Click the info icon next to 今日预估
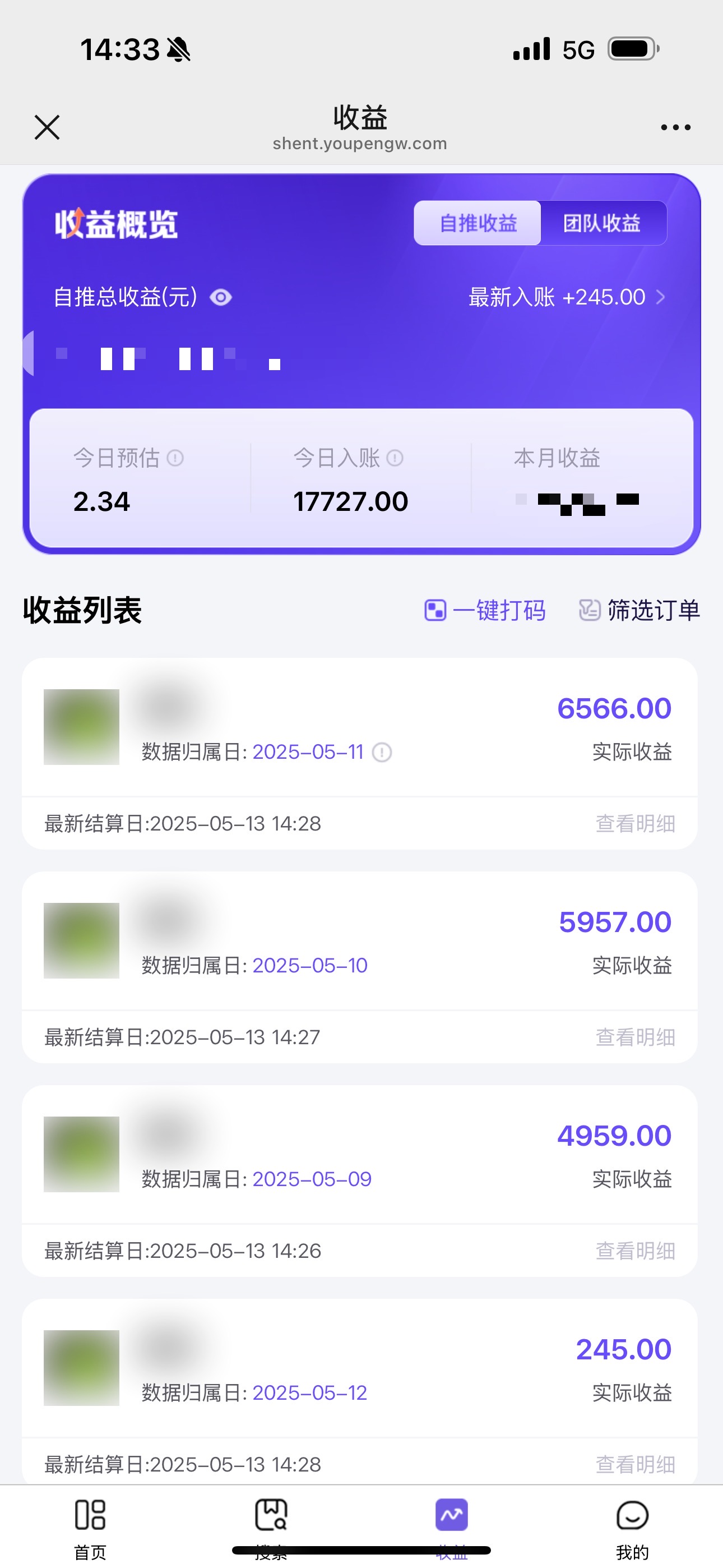This screenshot has width=723, height=1568. click(x=176, y=458)
